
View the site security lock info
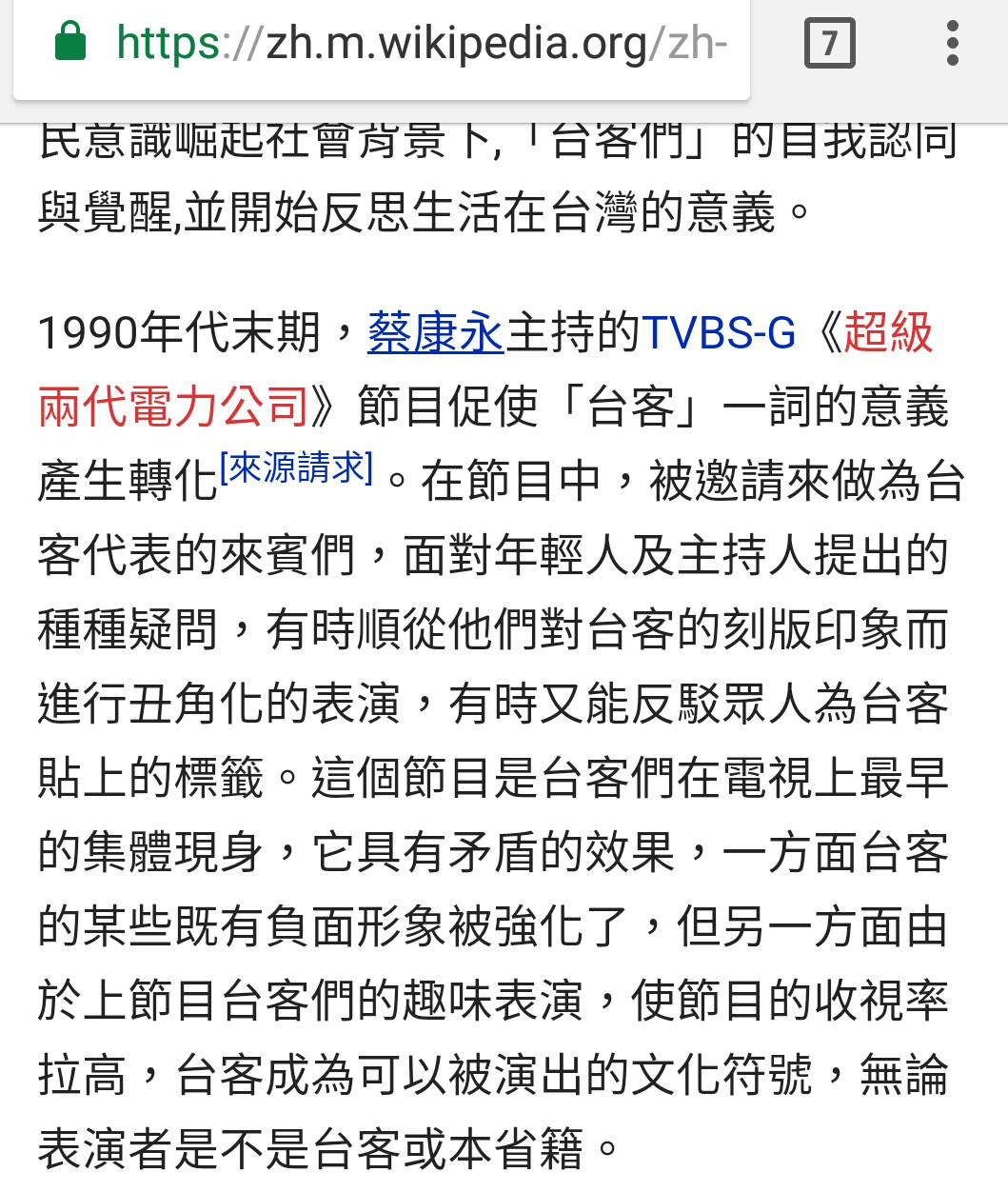click(x=70, y=44)
